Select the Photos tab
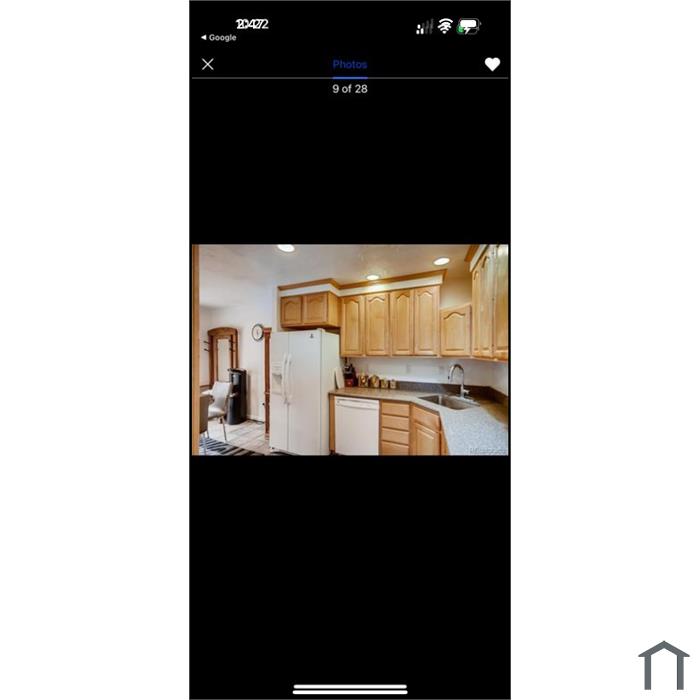This screenshot has width=700, height=700. (350, 64)
